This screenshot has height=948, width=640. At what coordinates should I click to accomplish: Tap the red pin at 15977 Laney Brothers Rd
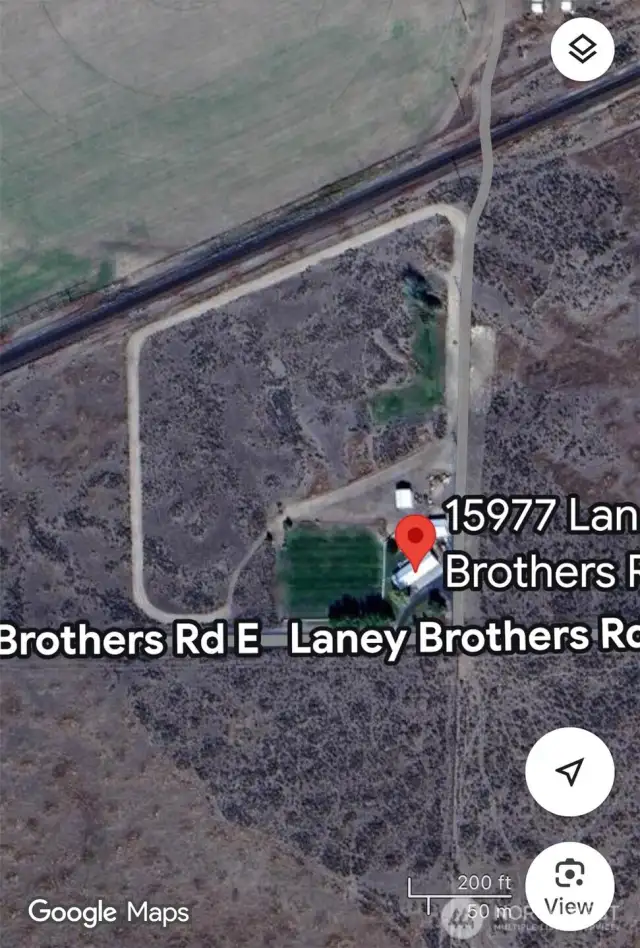coord(415,541)
